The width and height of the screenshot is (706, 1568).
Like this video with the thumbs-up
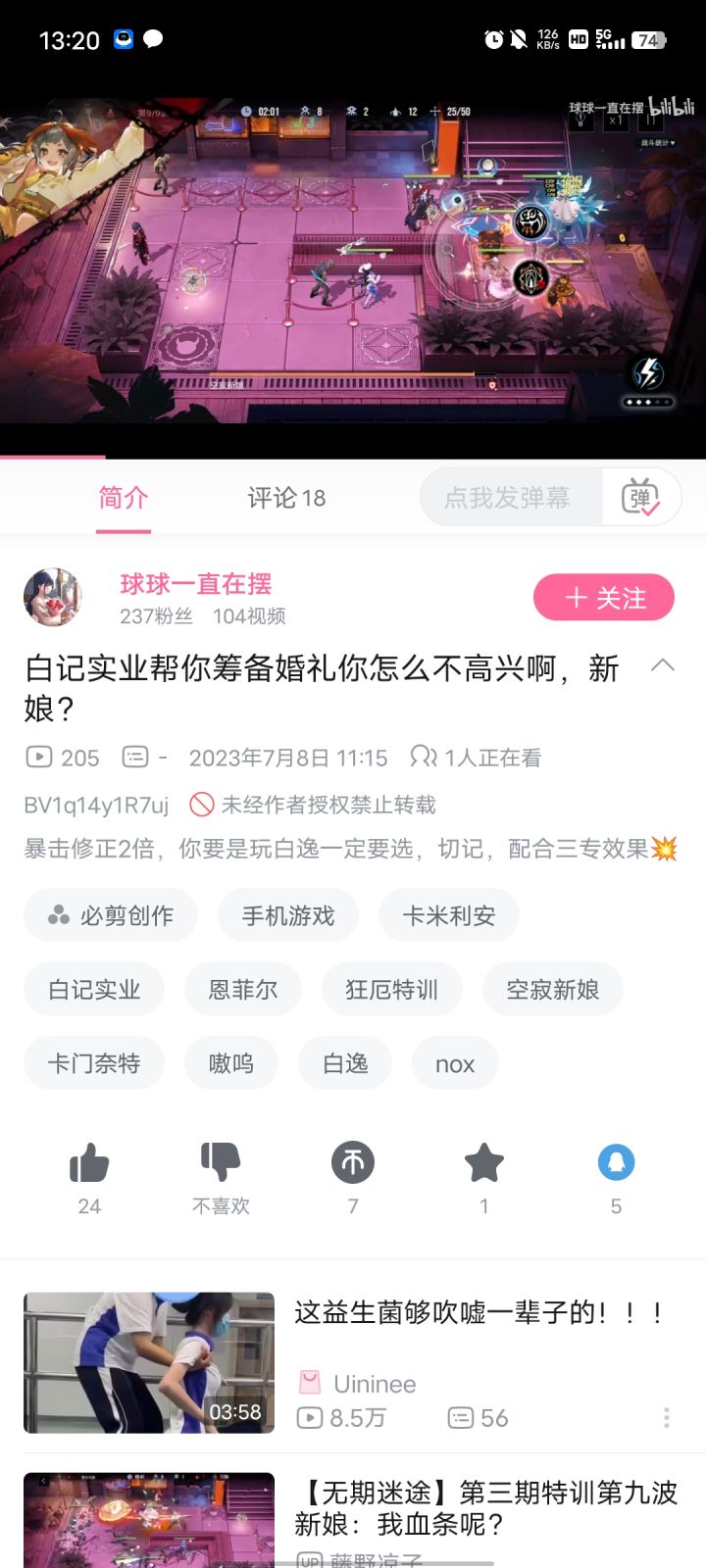89,1163
